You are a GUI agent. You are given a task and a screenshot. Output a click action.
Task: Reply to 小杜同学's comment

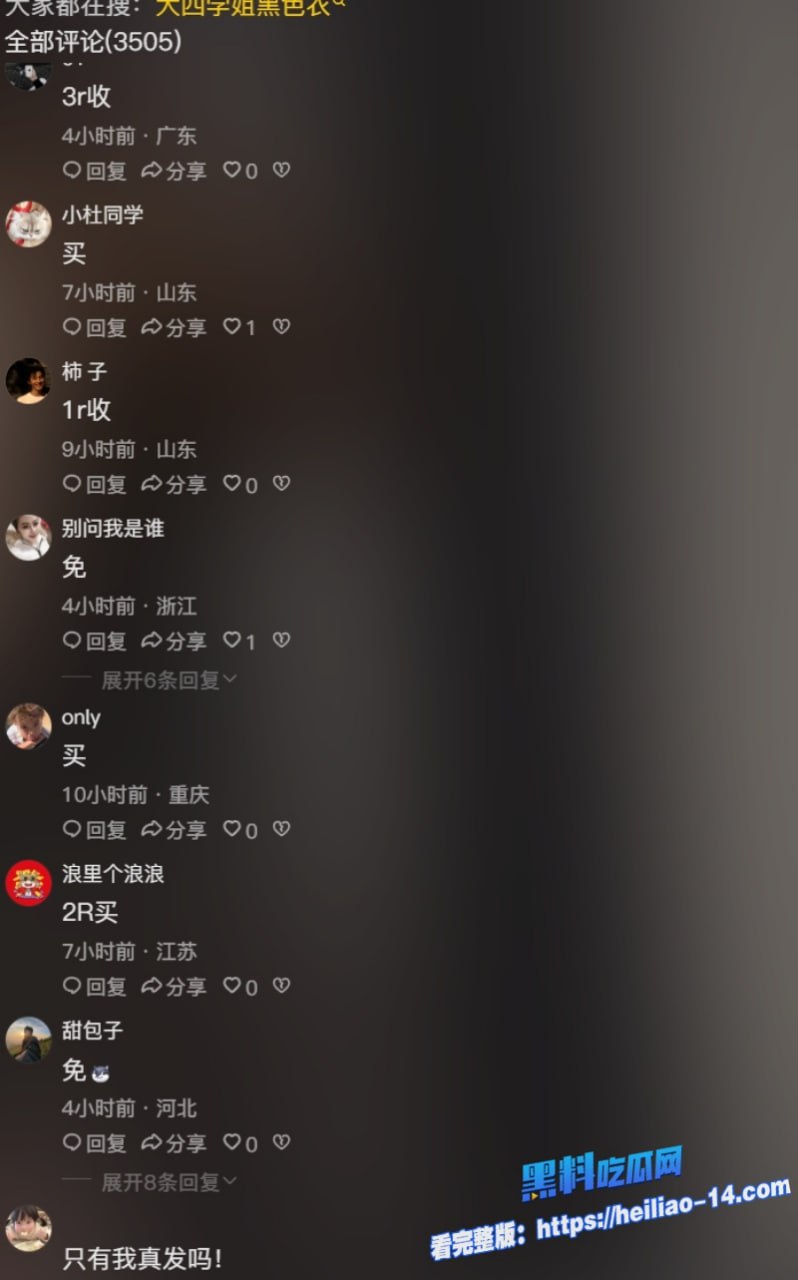(x=95, y=327)
